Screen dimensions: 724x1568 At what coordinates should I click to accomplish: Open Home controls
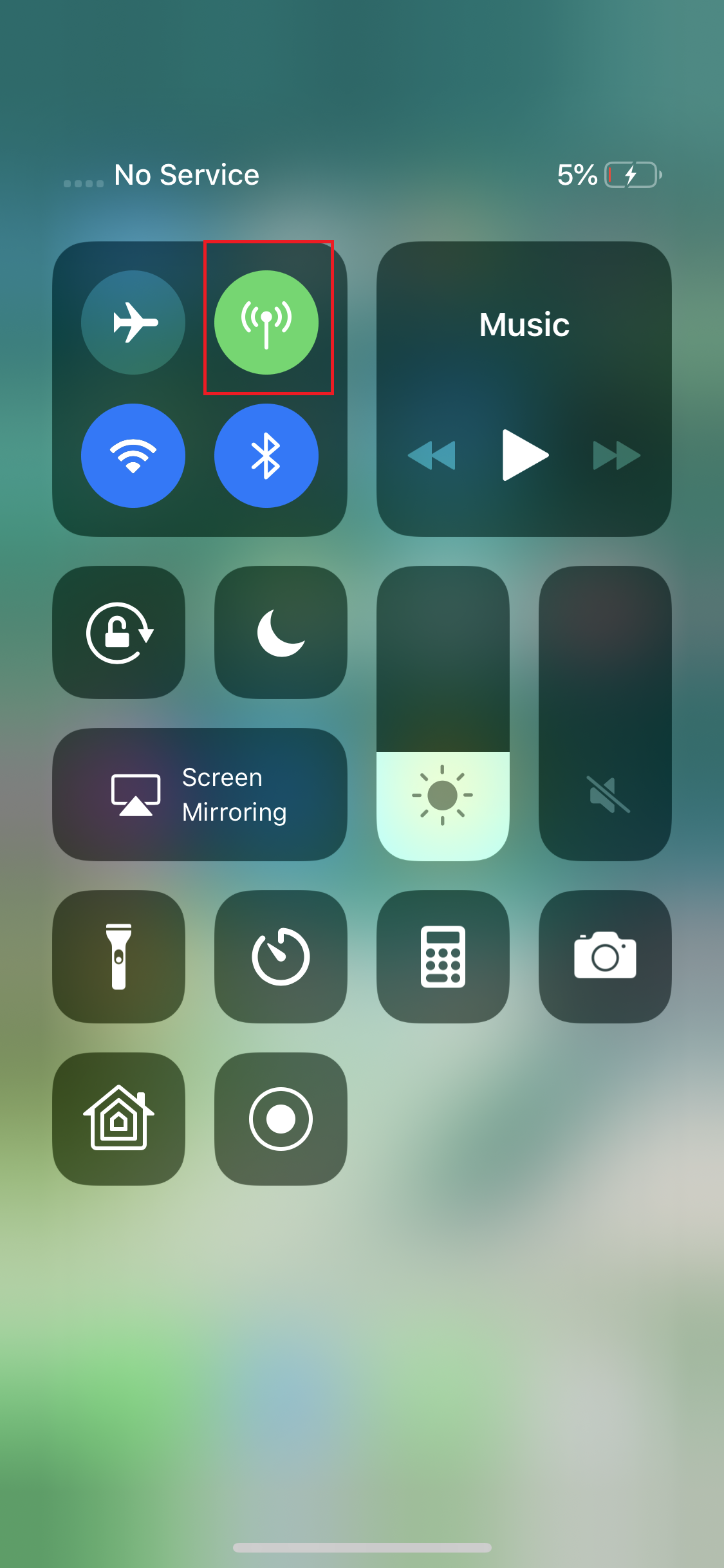pyautogui.click(x=119, y=1119)
